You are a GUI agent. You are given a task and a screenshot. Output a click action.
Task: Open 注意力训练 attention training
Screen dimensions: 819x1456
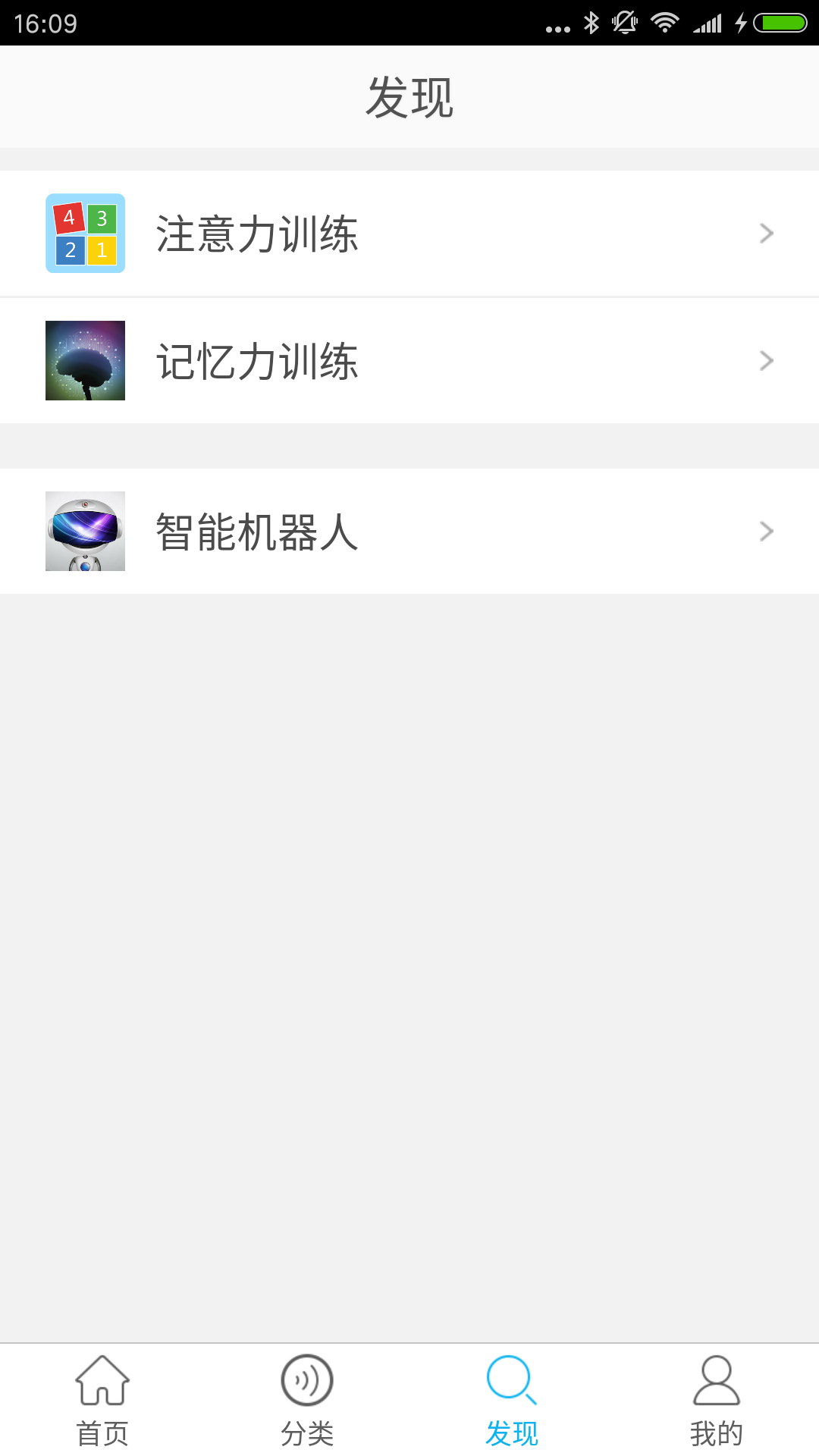(409, 234)
